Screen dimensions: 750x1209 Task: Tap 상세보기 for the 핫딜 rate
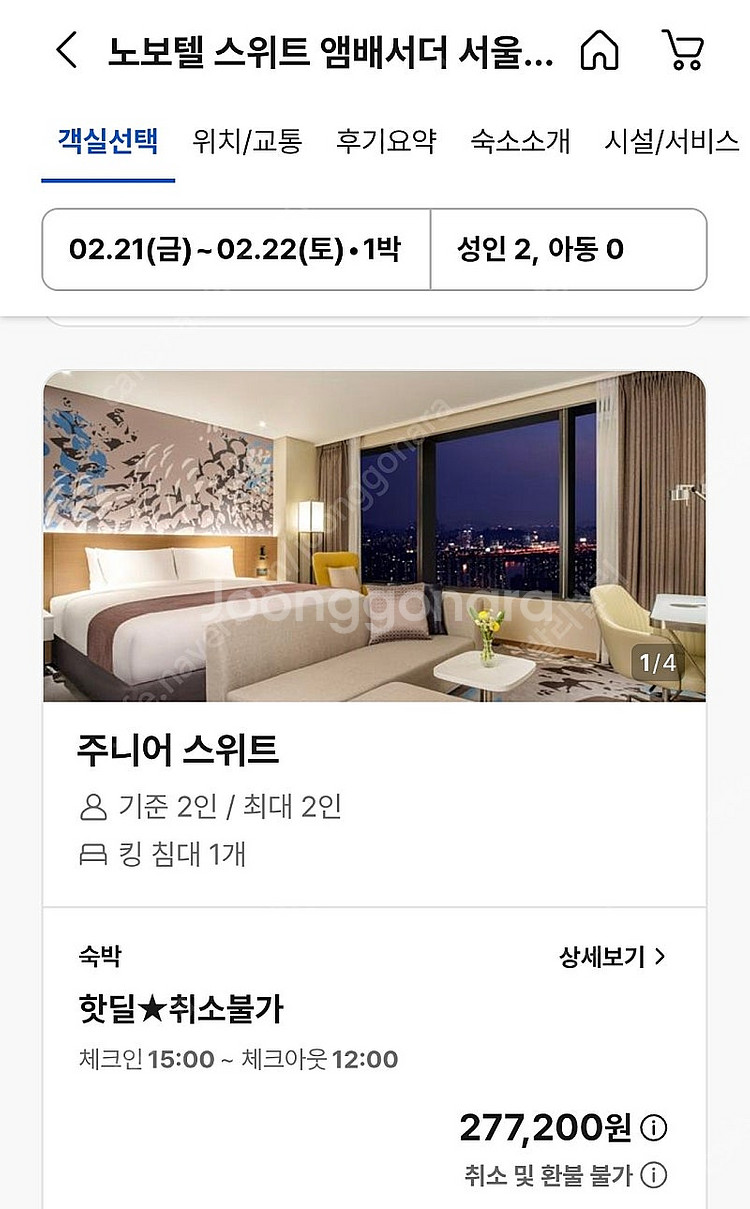612,957
